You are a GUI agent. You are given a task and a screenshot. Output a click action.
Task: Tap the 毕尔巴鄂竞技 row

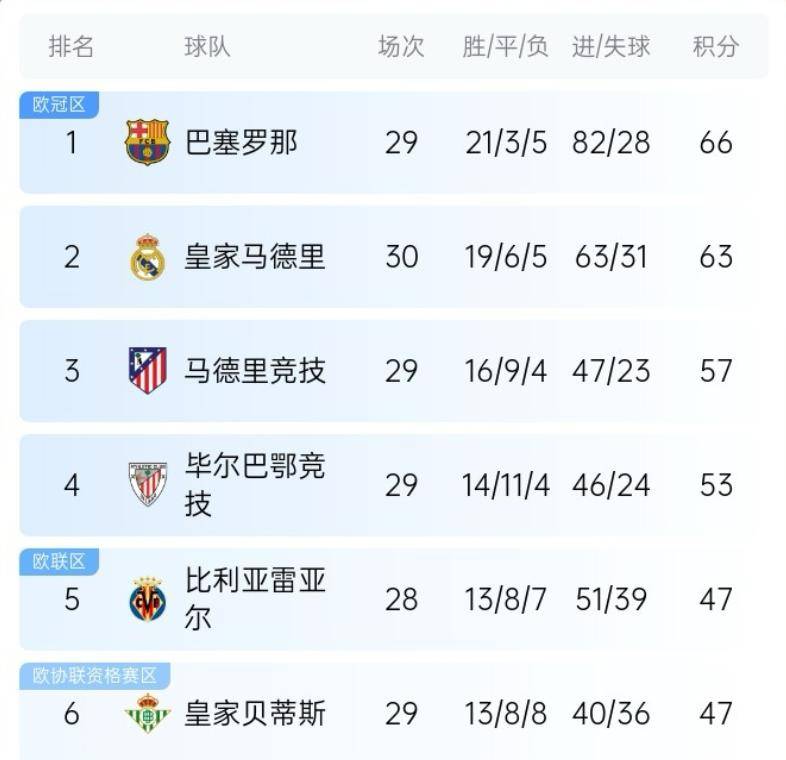(254, 485)
